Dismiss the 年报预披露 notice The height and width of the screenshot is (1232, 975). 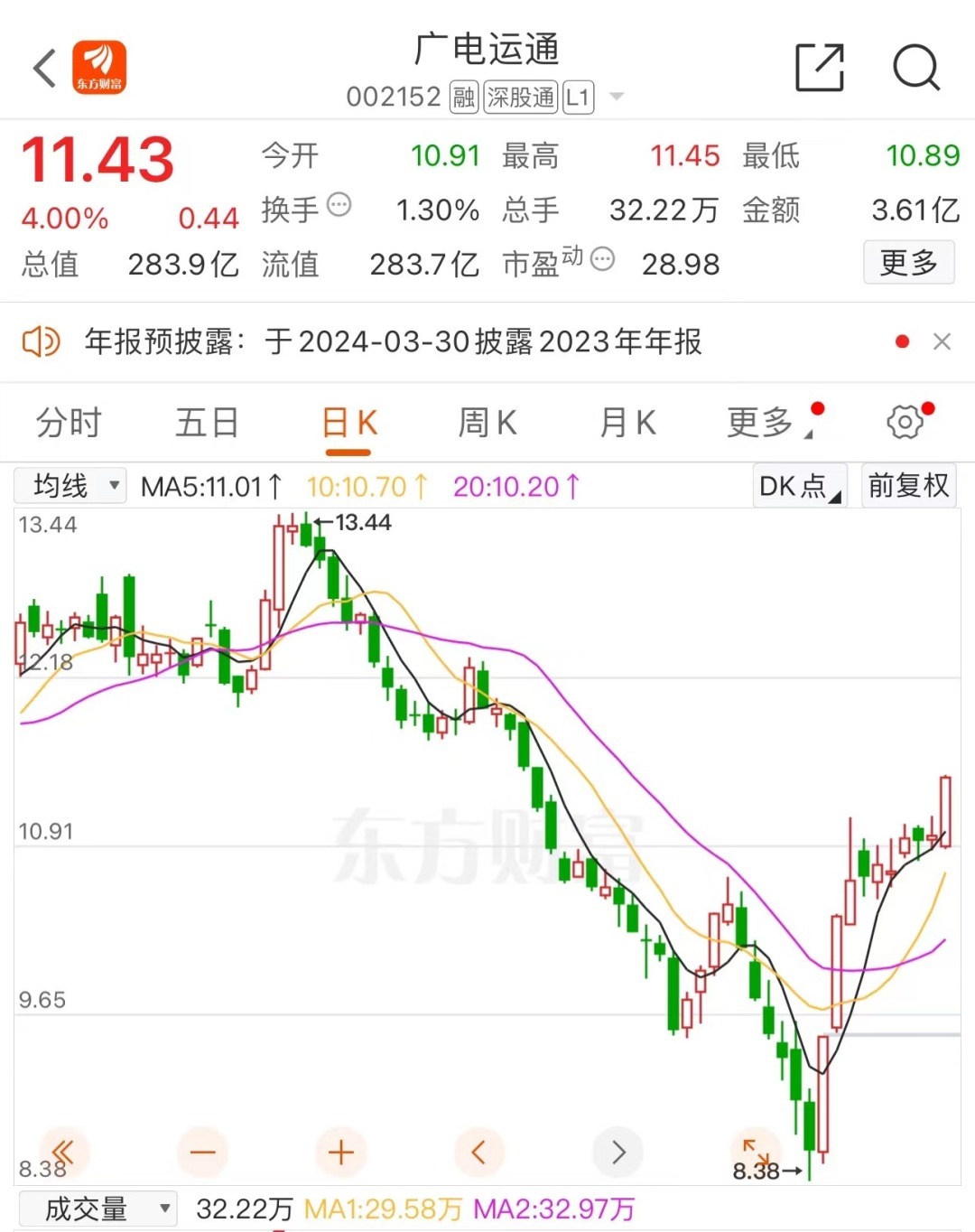[942, 342]
